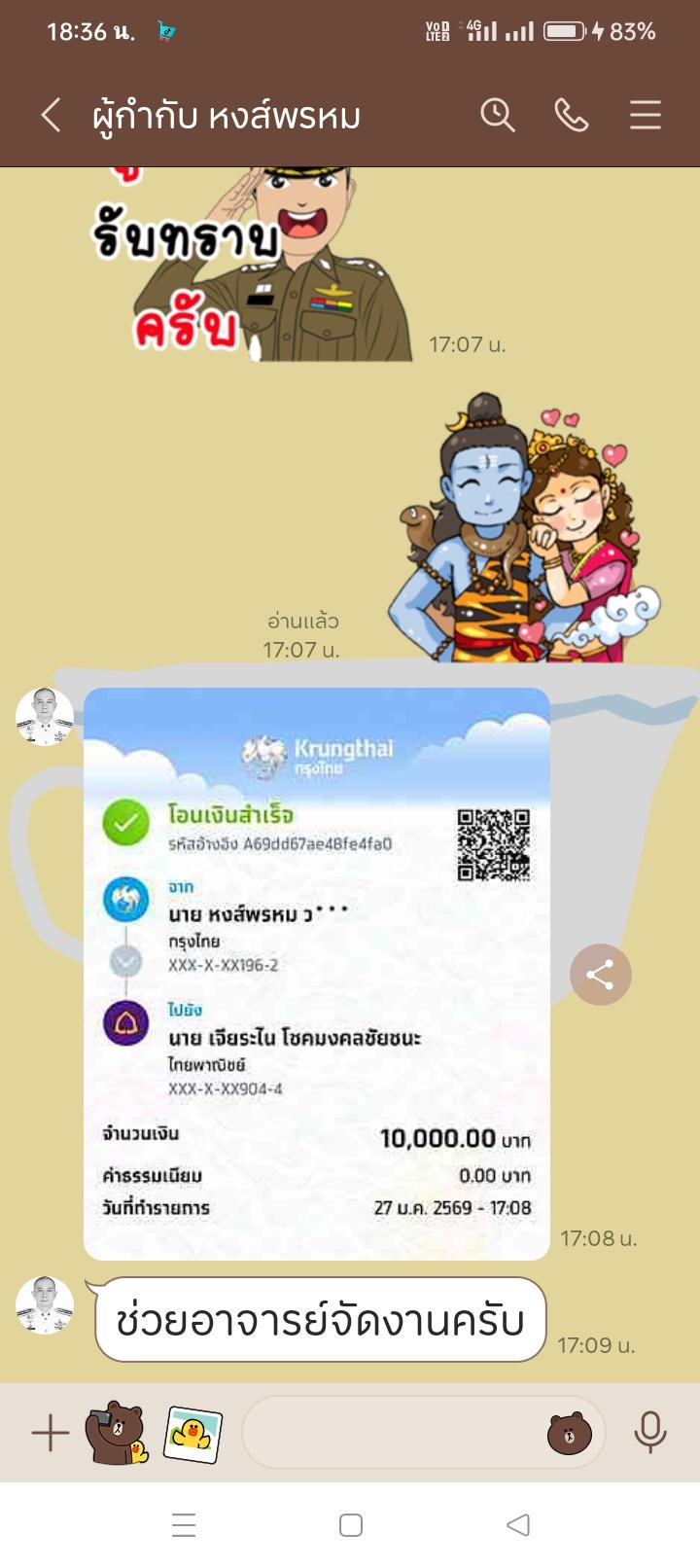Open the sticker and emoji picker
Image resolution: width=700 pixels, height=1568 pixels.
coord(569,1433)
